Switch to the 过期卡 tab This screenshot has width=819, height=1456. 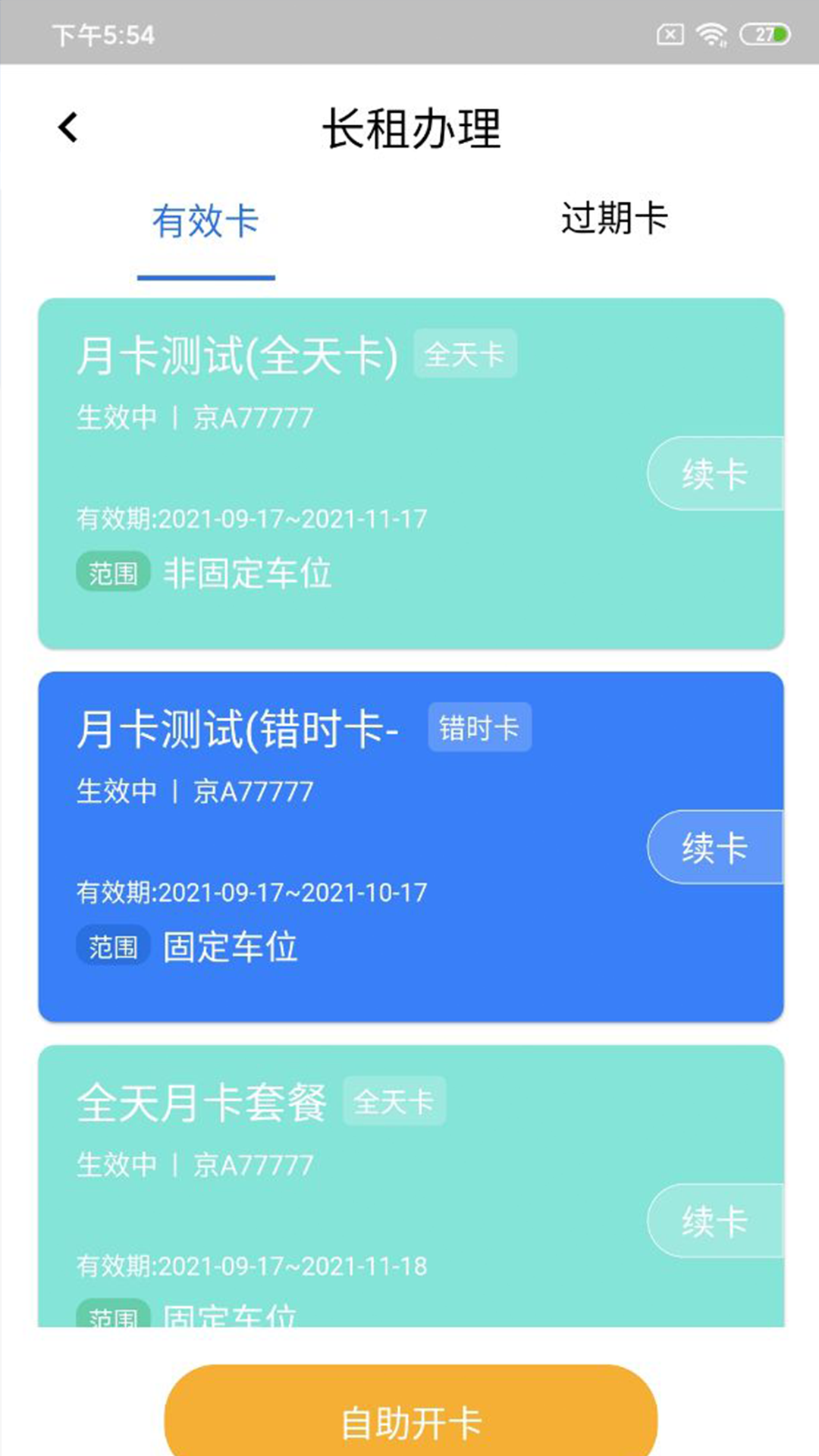614,219
